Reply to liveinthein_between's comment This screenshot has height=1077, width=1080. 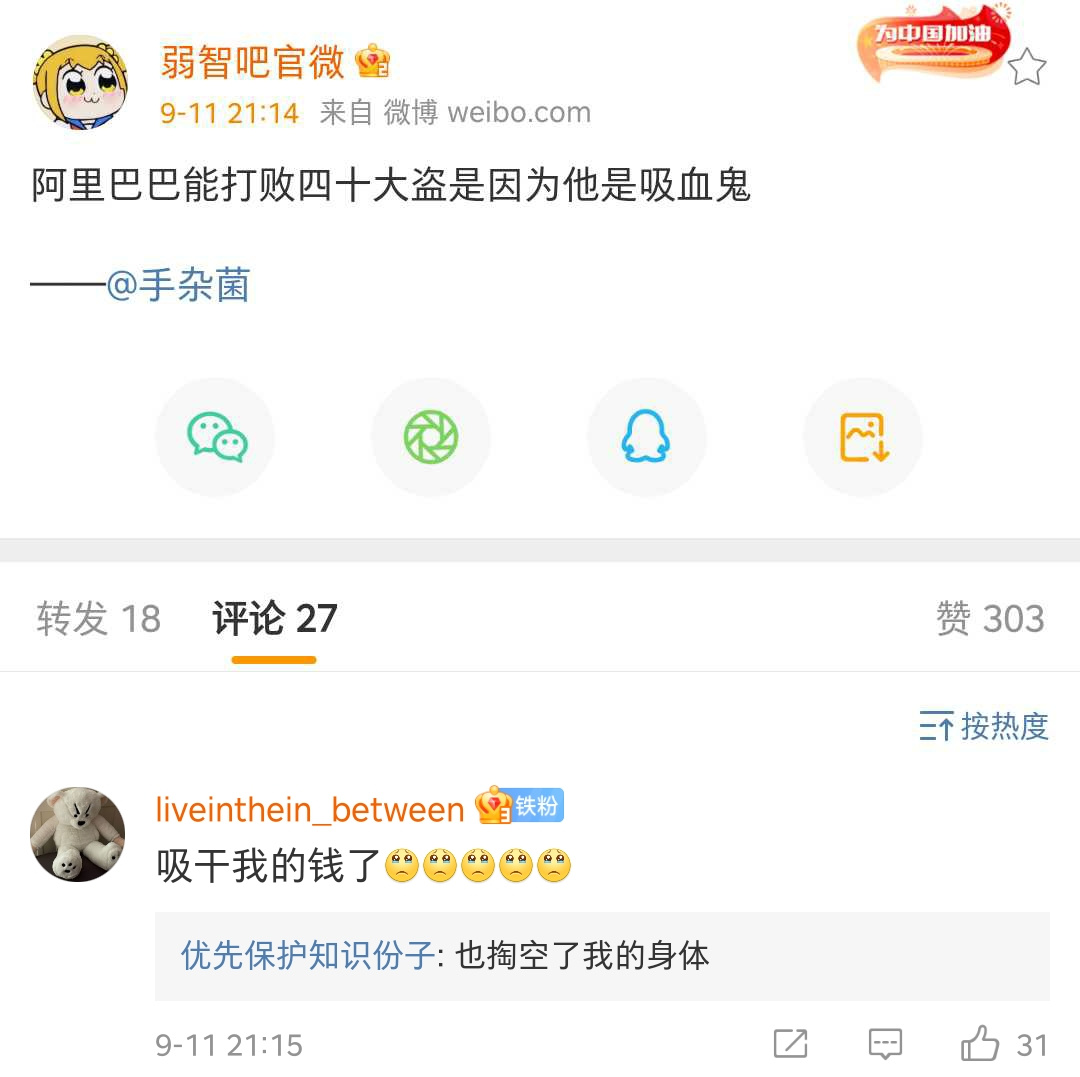885,1045
